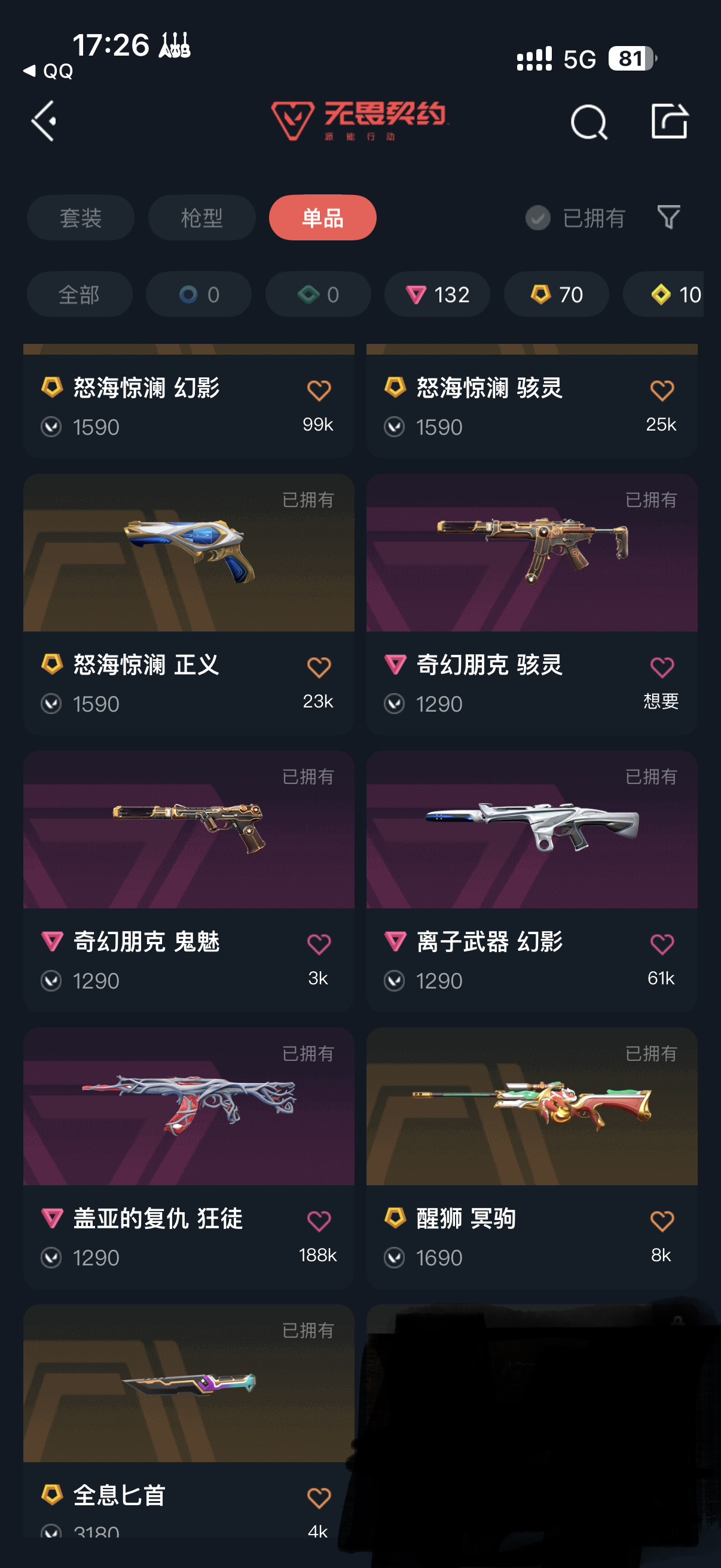Screen dimensions: 721x1568
Task: Filter by the 132 pink-tier chip
Action: pos(437,295)
